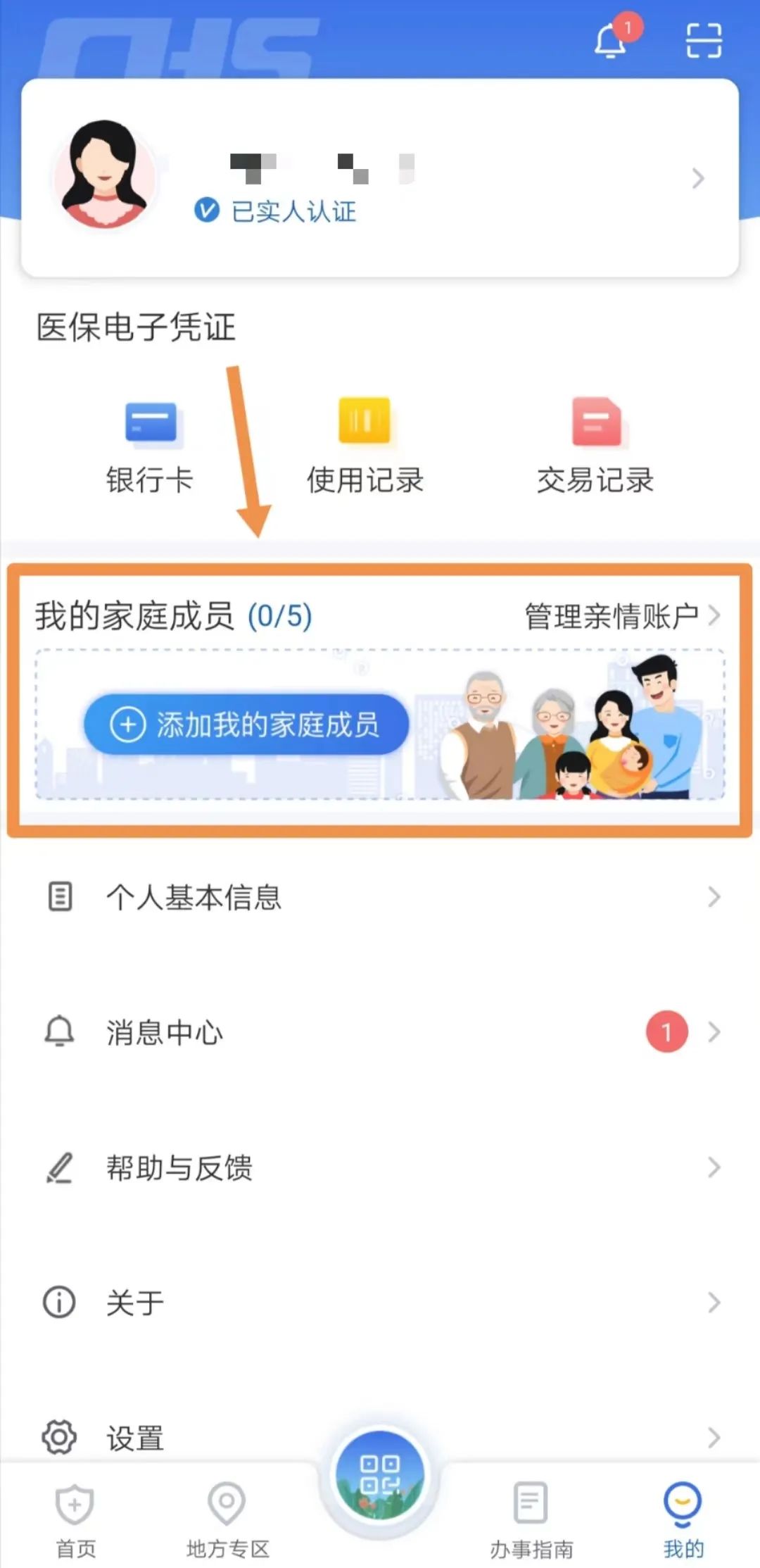760x1568 pixels.
Task: Expand the 消息中心 chevron arrow
Action: [714, 1033]
